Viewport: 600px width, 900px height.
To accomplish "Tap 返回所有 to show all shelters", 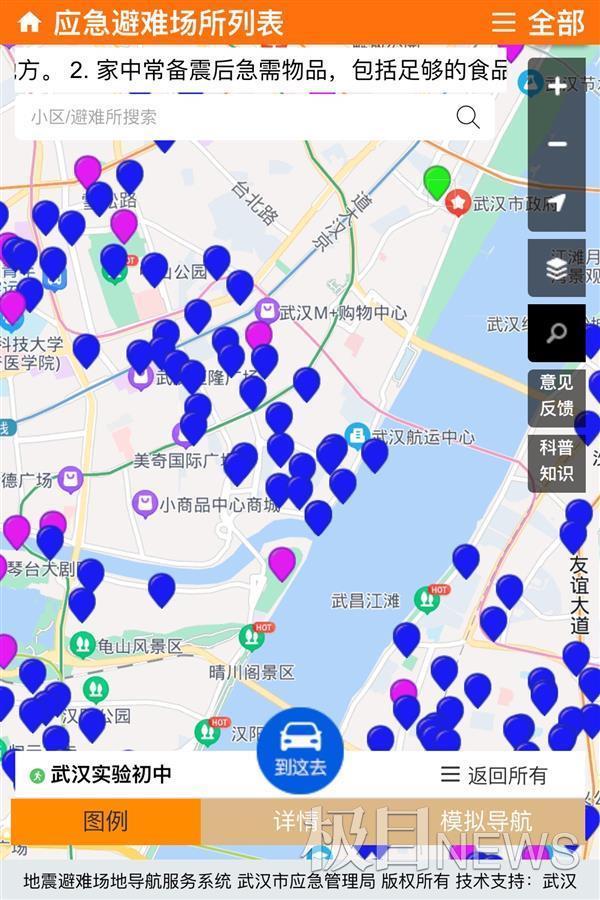I will pyautogui.click(x=495, y=775).
